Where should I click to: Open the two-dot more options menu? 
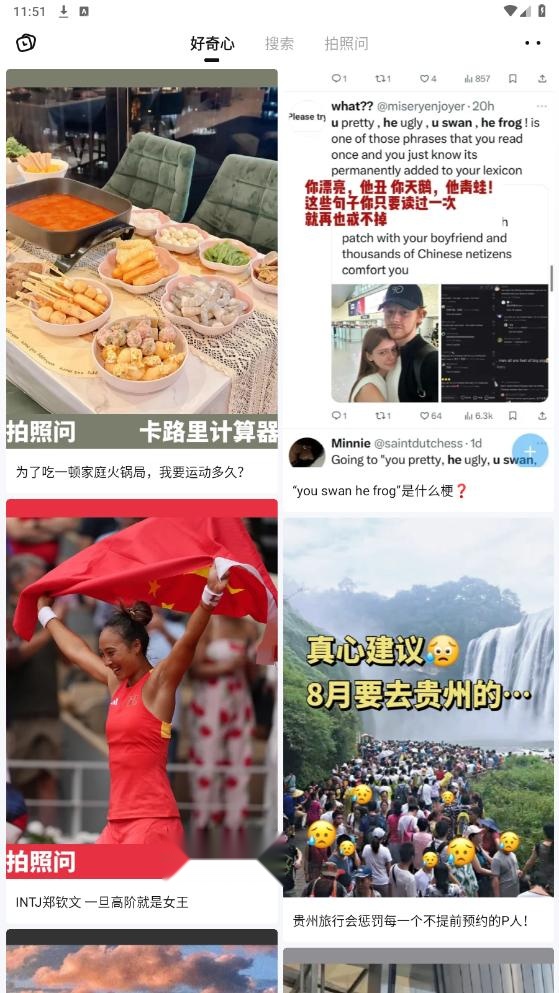click(x=532, y=43)
